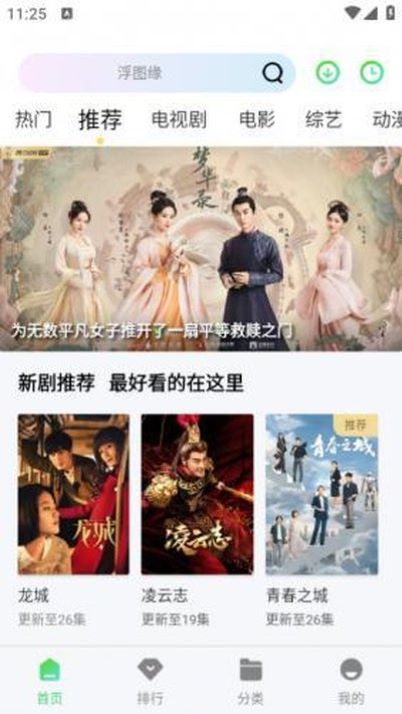Viewport: 402px width, 714px height.
Task: Select the 推荐 tab
Action: (x=100, y=120)
